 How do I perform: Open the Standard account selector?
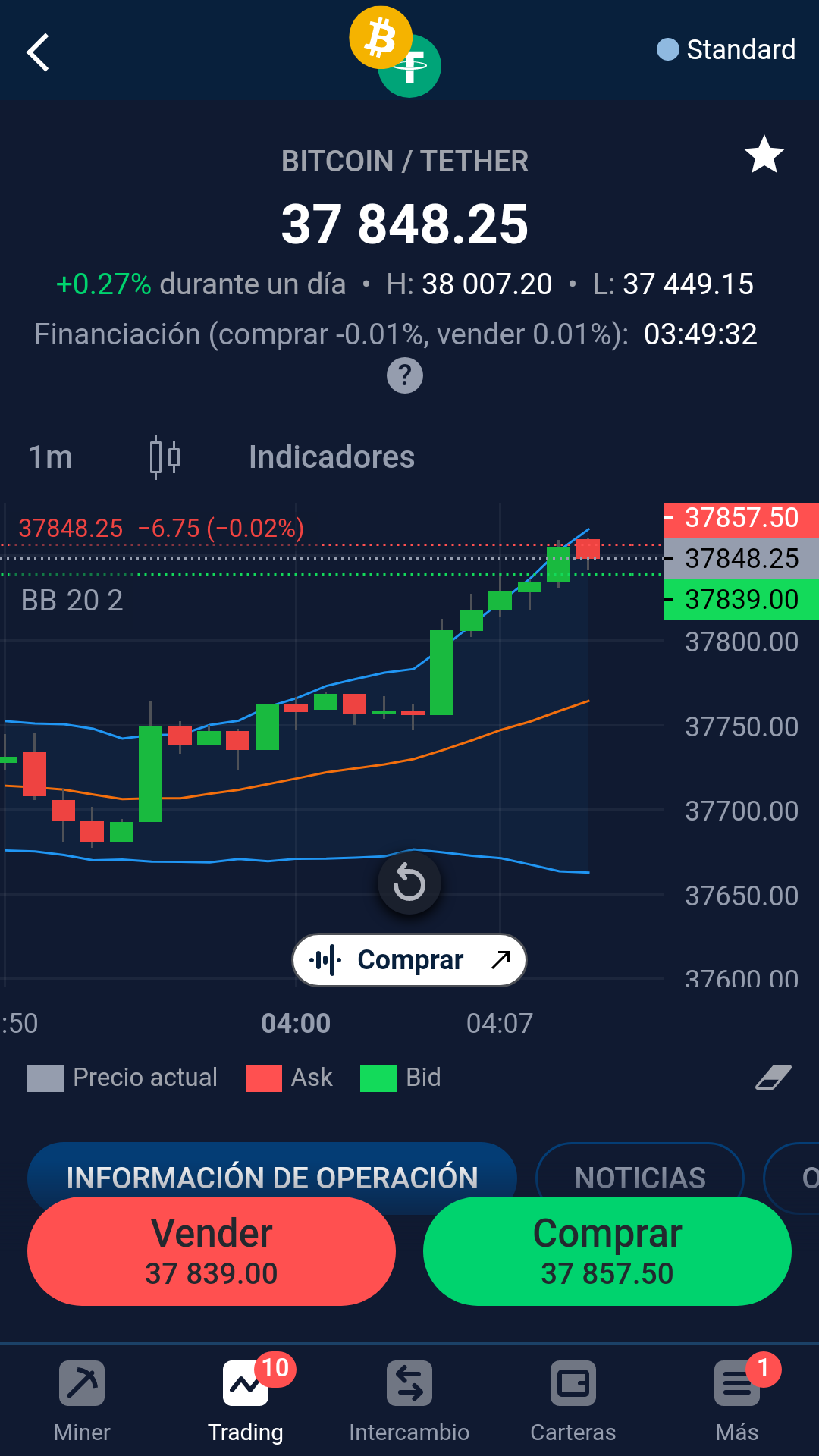click(726, 50)
